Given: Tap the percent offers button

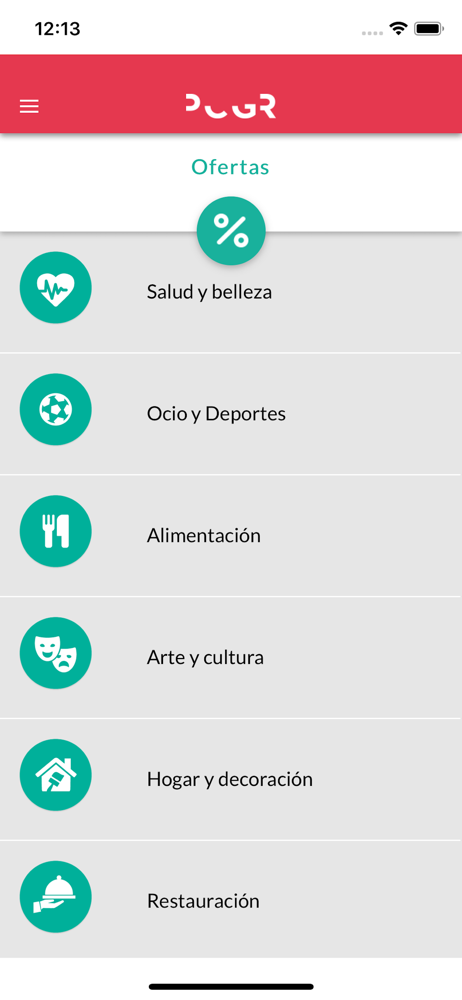Looking at the screenshot, I should (231, 231).
